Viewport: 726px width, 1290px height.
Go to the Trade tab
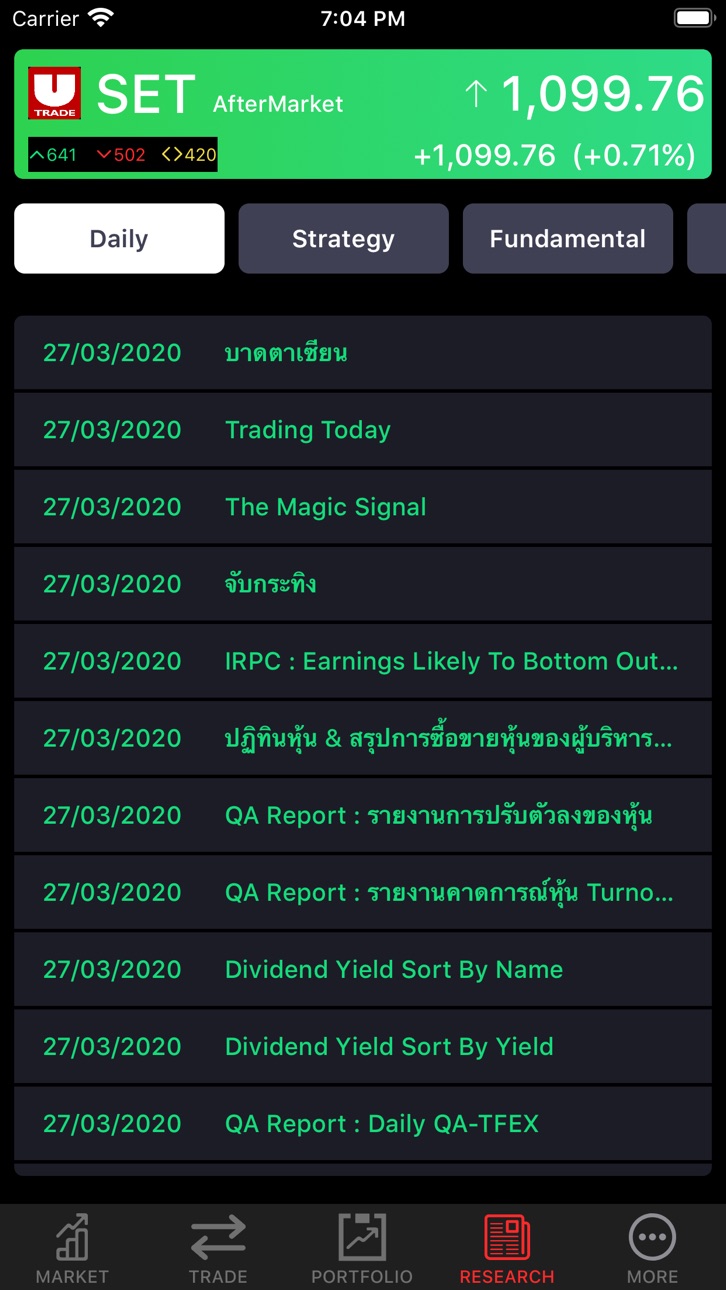coord(218,1248)
